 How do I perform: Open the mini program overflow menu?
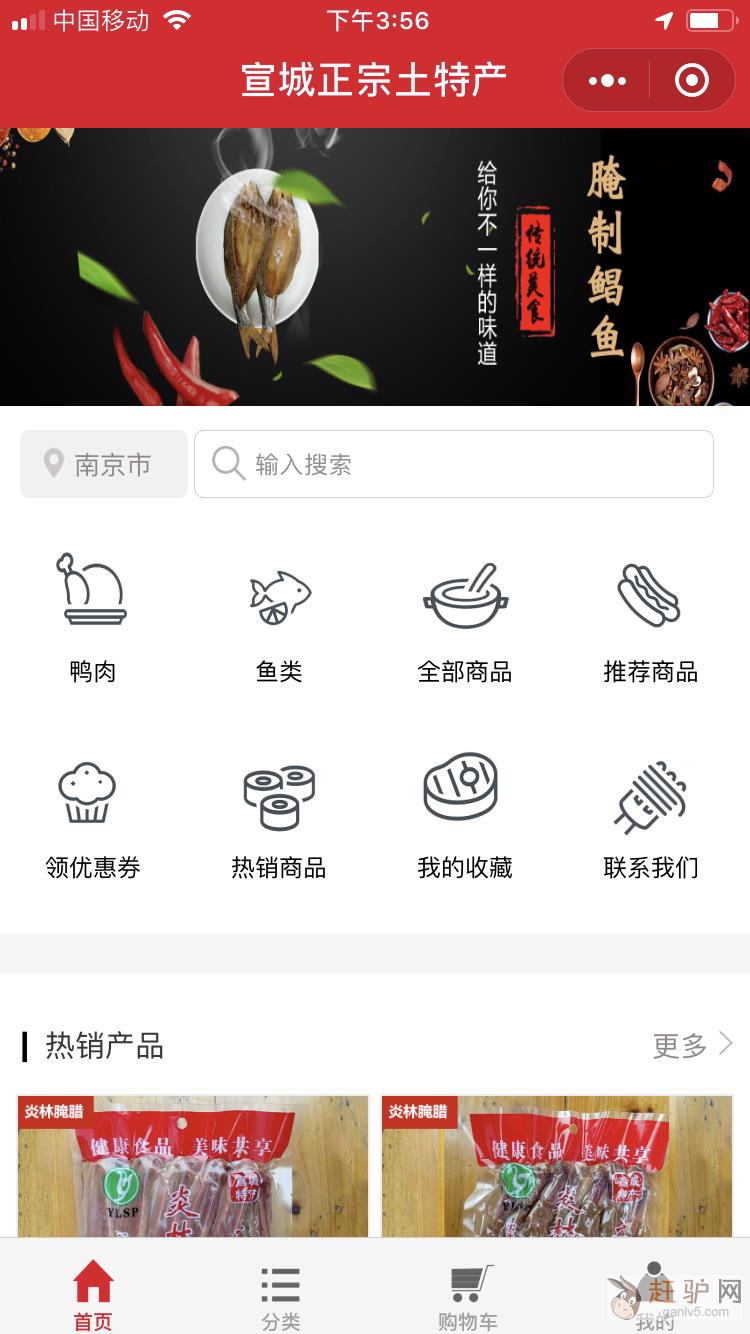coord(607,81)
